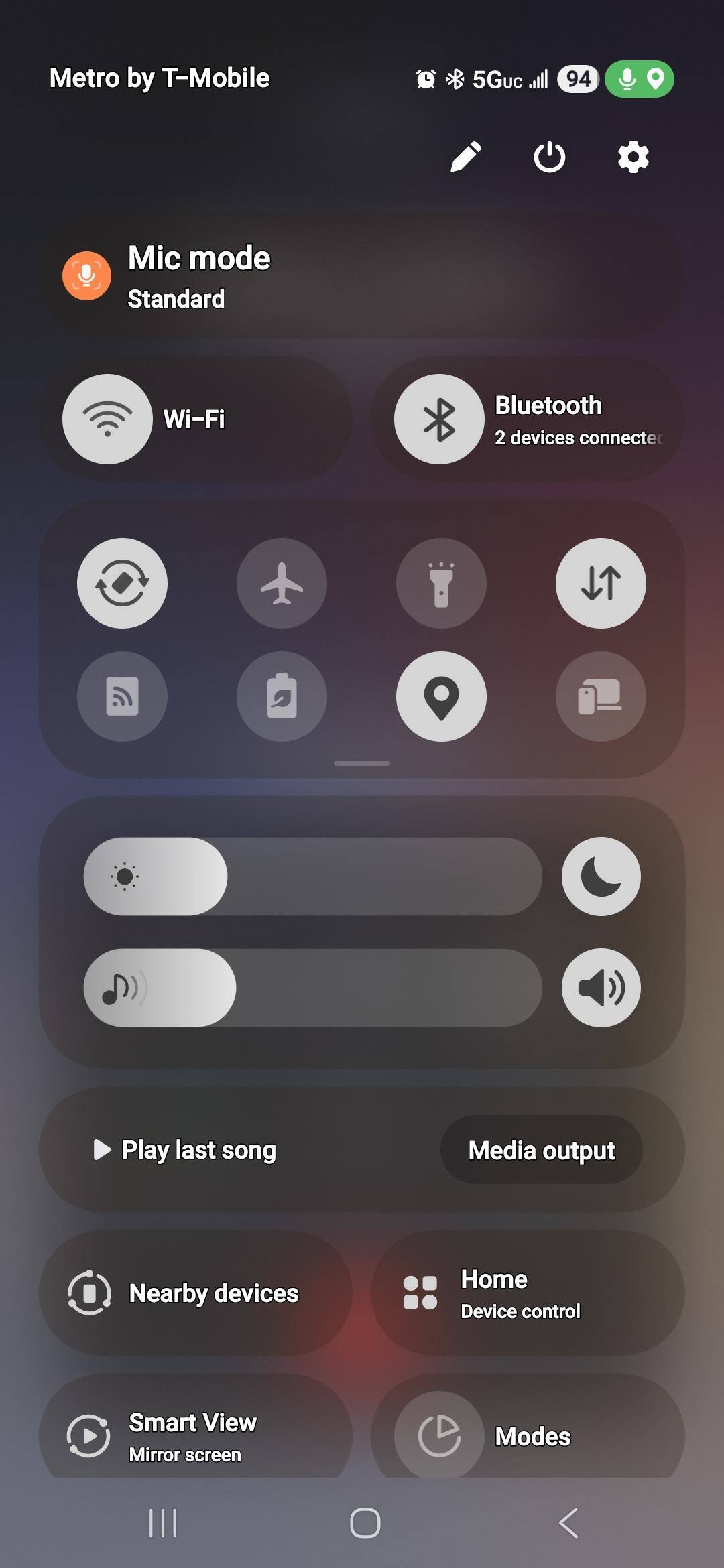Disable auto rotate
Screen dimensions: 724x1568
tap(122, 583)
